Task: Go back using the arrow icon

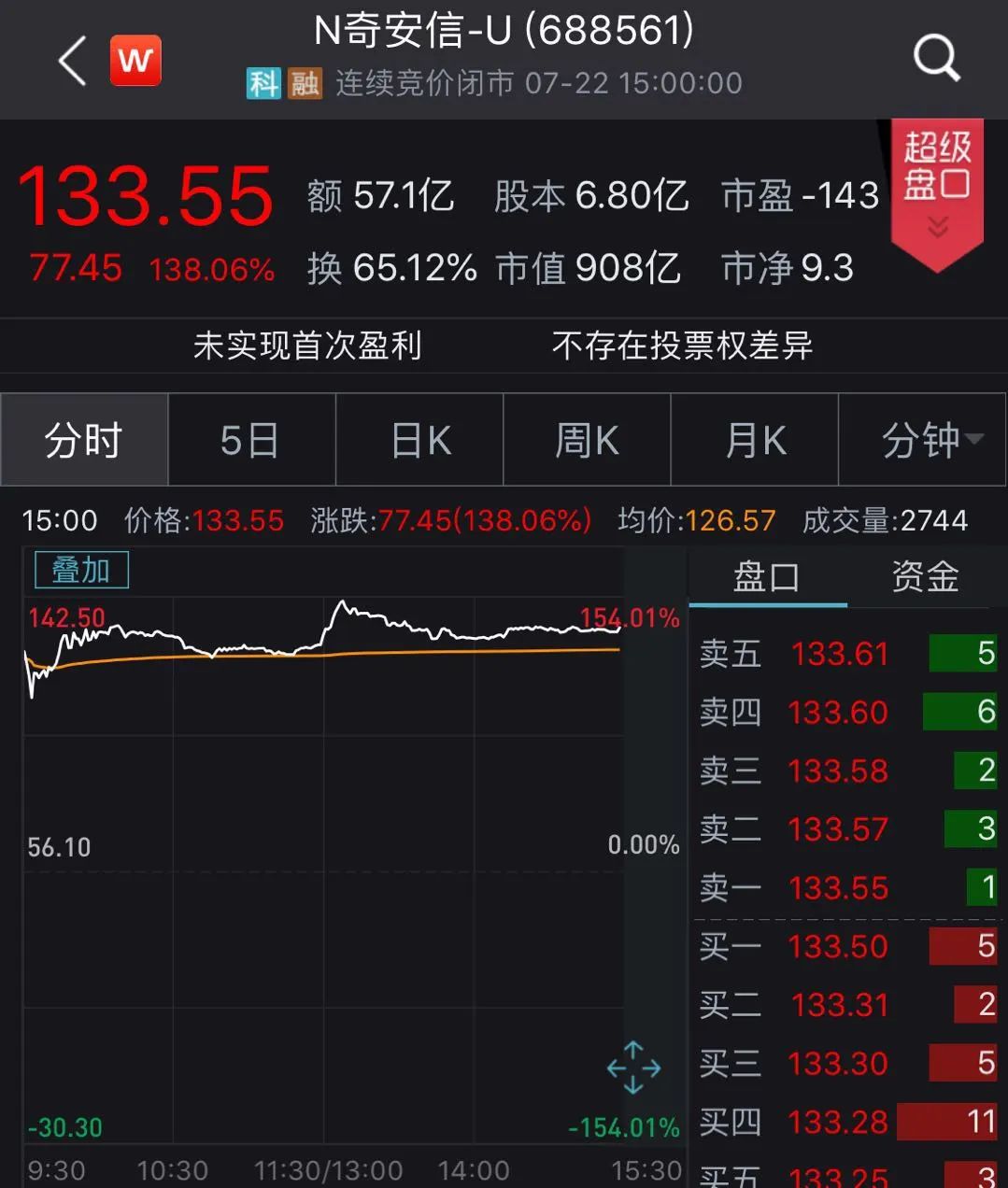Action: tap(72, 62)
